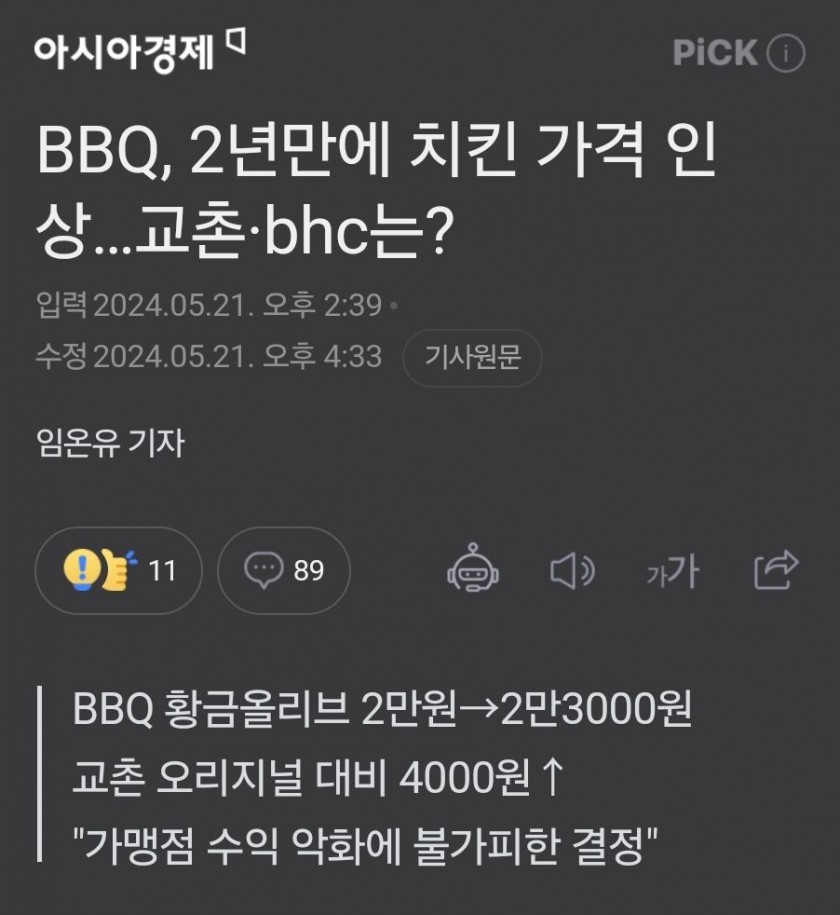Open the PiCK info icon
This screenshot has height=915, width=840.
786,53
